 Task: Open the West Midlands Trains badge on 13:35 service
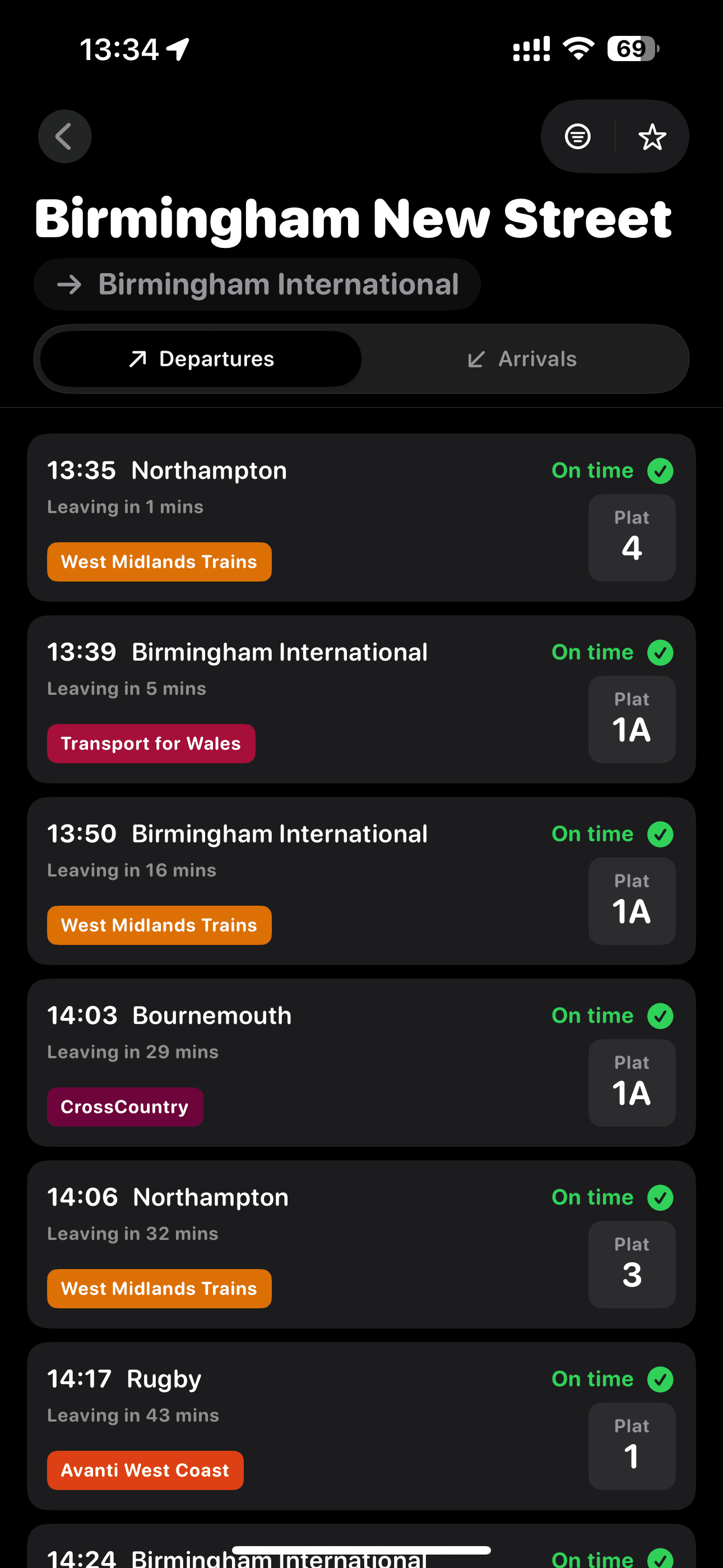pos(159,561)
